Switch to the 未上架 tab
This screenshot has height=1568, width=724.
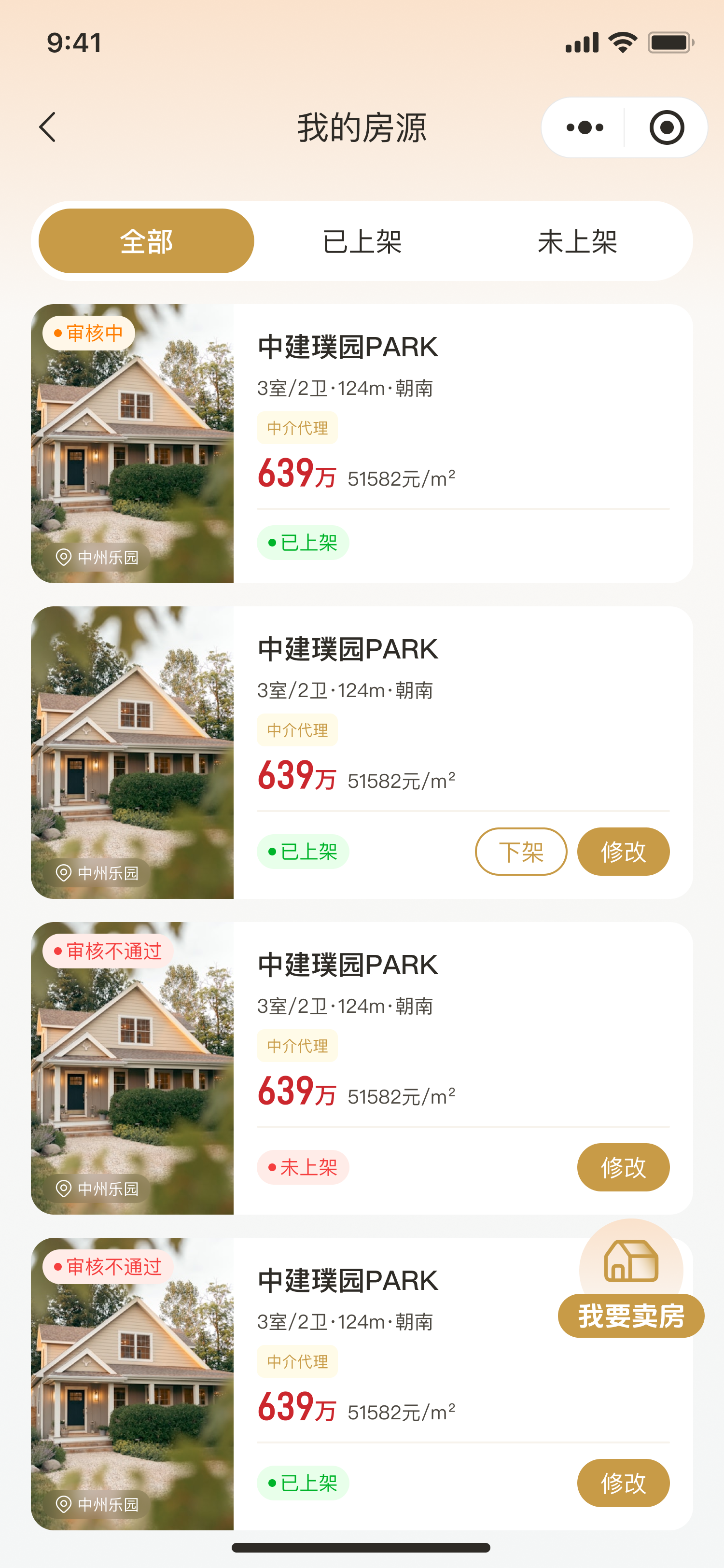tap(577, 241)
